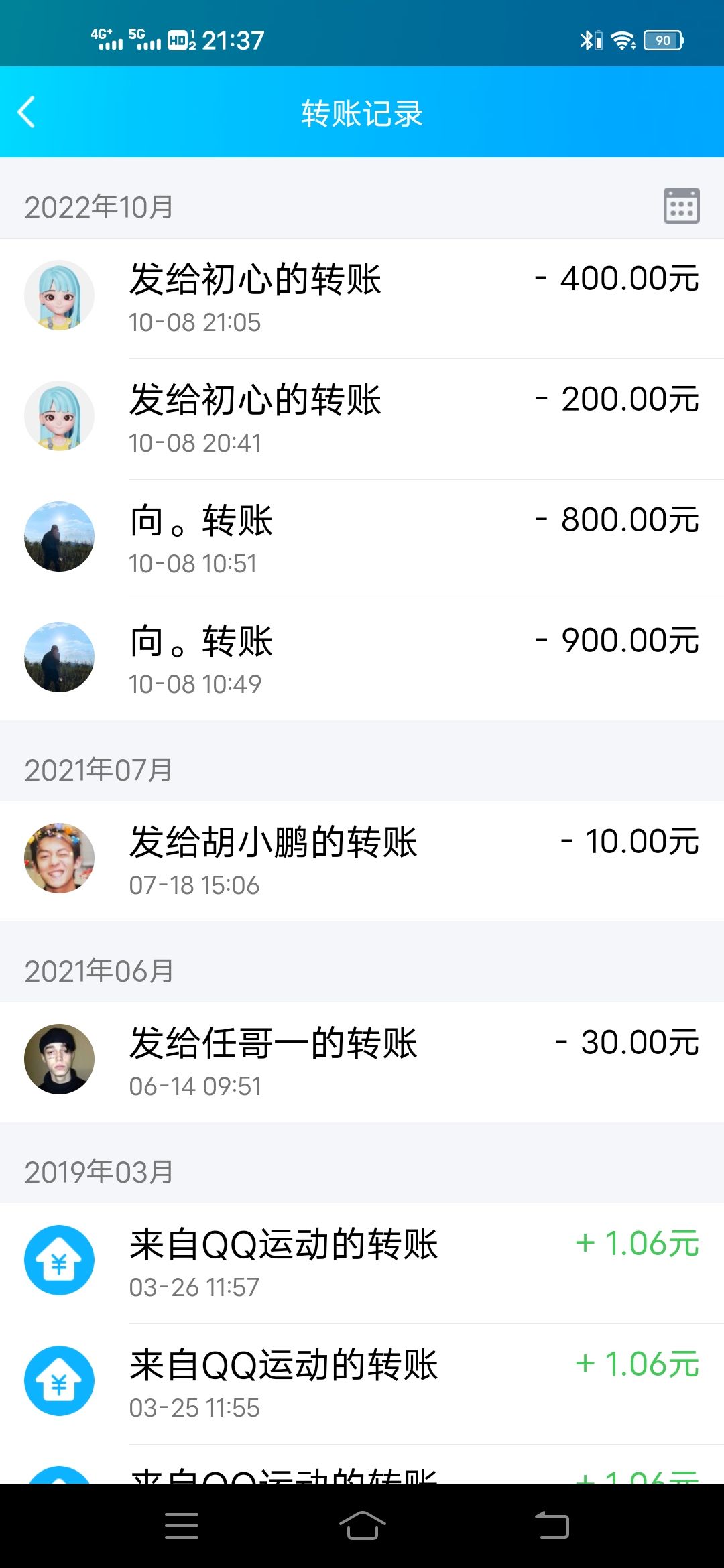724x1568 pixels.
Task: Open the 200.00元 transfer to 初心
Action: 362,419
